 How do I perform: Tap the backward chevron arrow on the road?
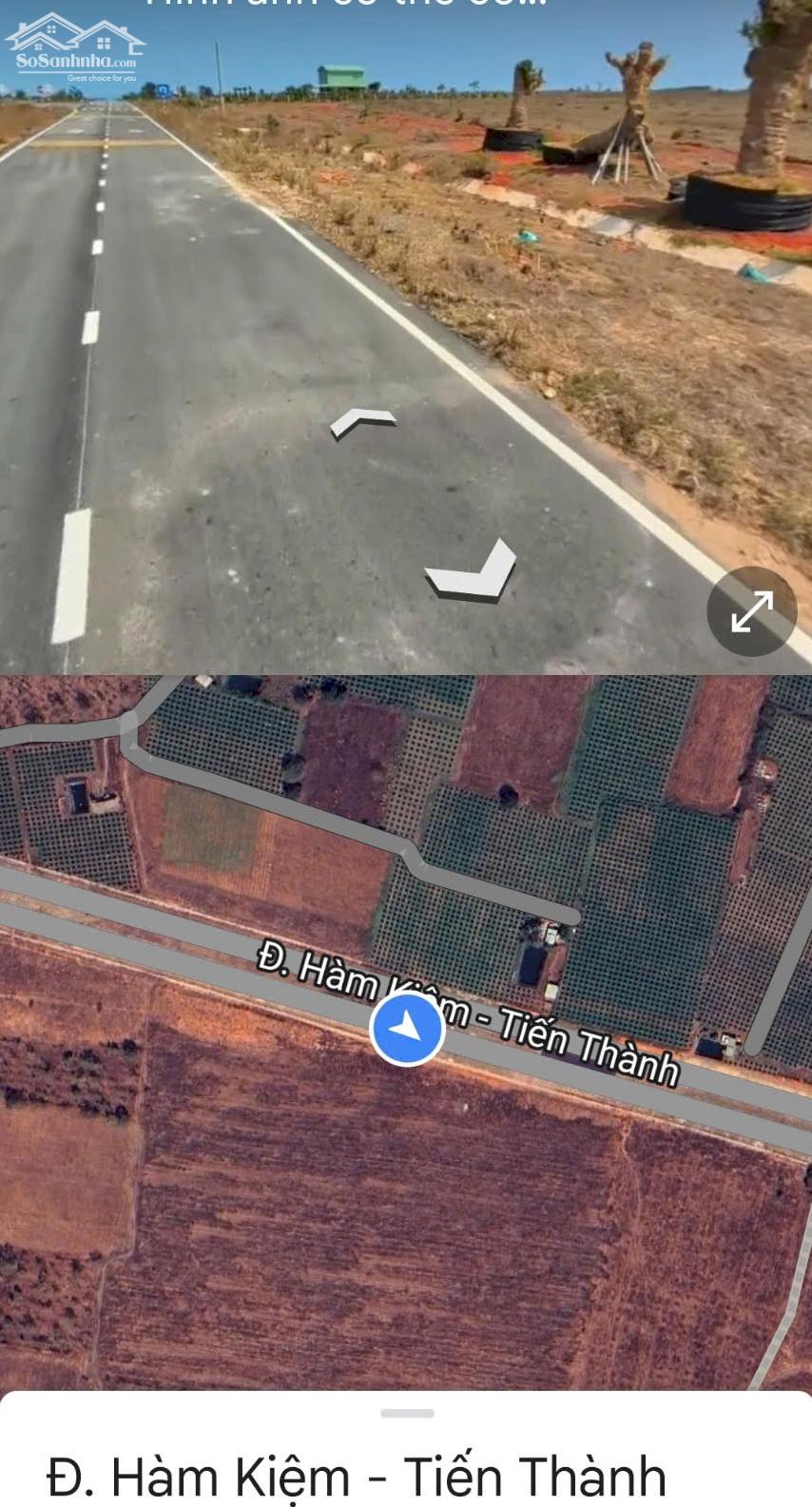click(x=472, y=570)
